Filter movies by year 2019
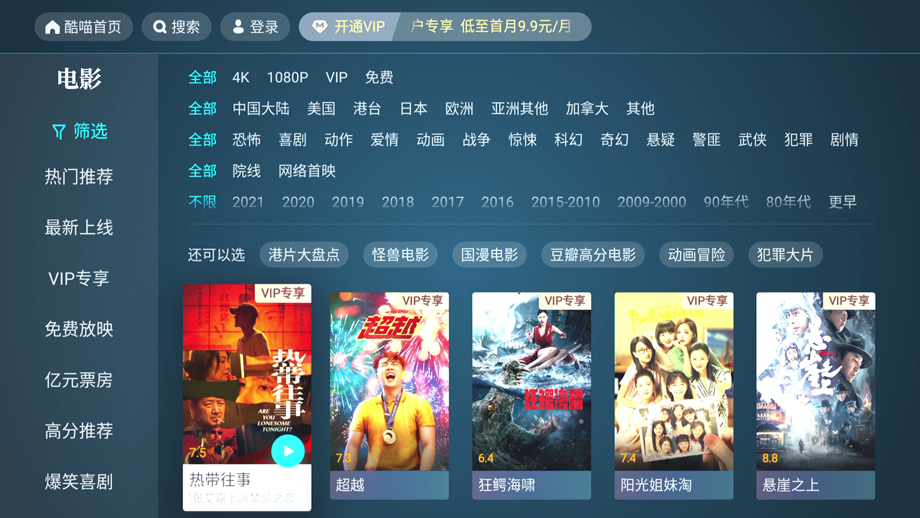This screenshot has height=518, width=920. click(x=347, y=201)
